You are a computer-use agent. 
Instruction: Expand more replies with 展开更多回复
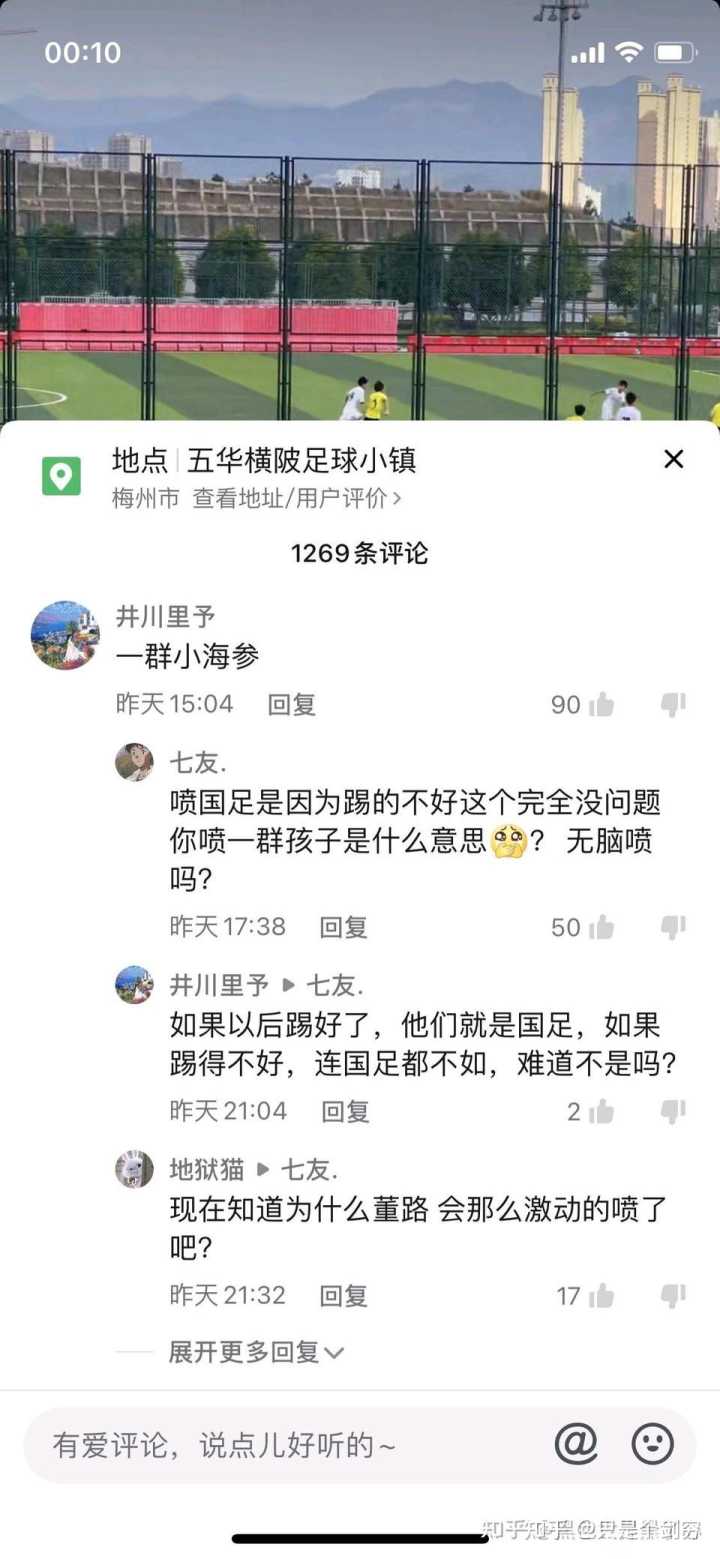(x=256, y=1353)
